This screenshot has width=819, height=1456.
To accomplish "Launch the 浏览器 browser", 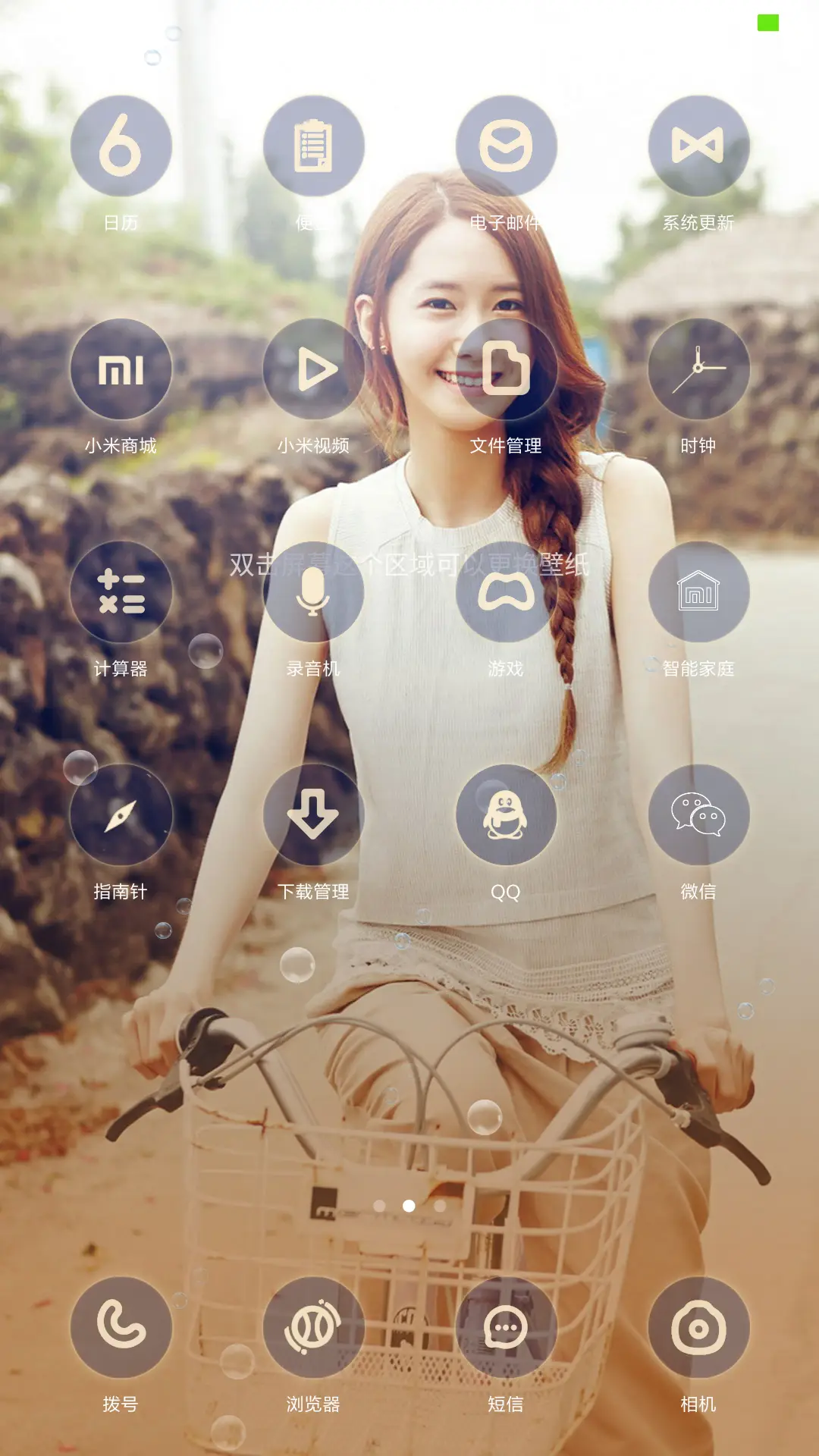I will [x=314, y=1327].
